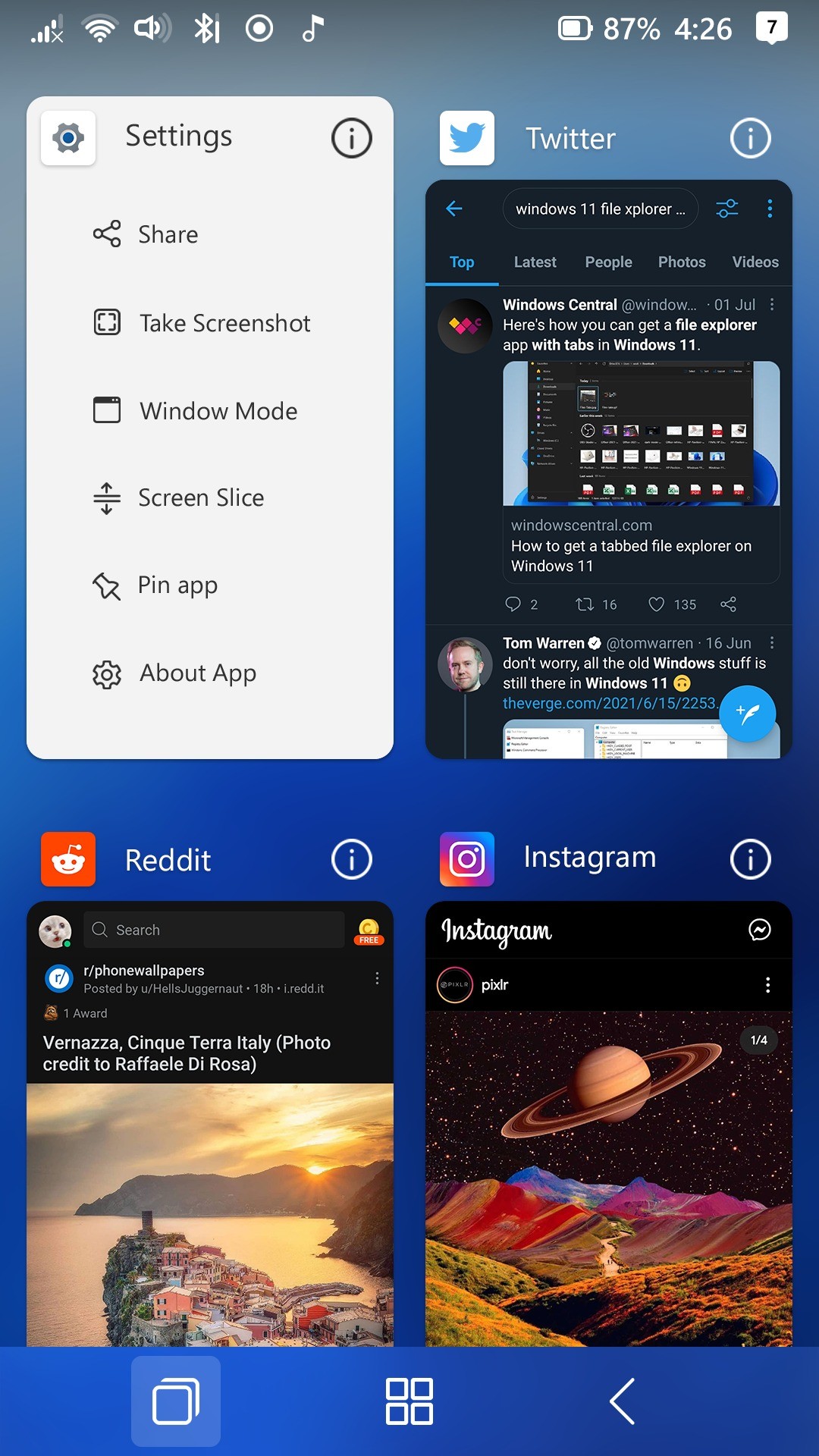Choose Take Screenshot option
The height and width of the screenshot is (1456, 819).
[x=224, y=323]
